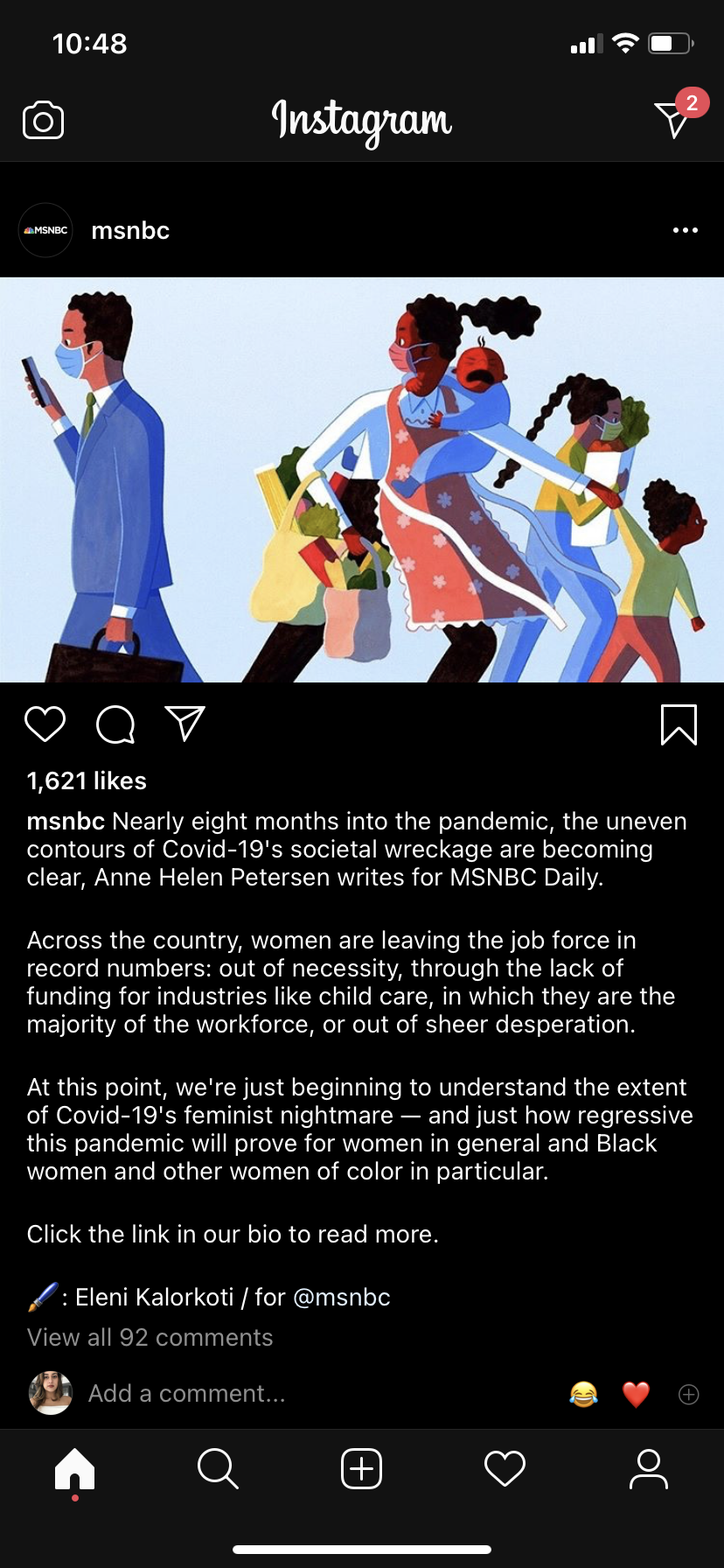Open direct messages inbox
The width and height of the screenshot is (724, 1568).
click(673, 119)
